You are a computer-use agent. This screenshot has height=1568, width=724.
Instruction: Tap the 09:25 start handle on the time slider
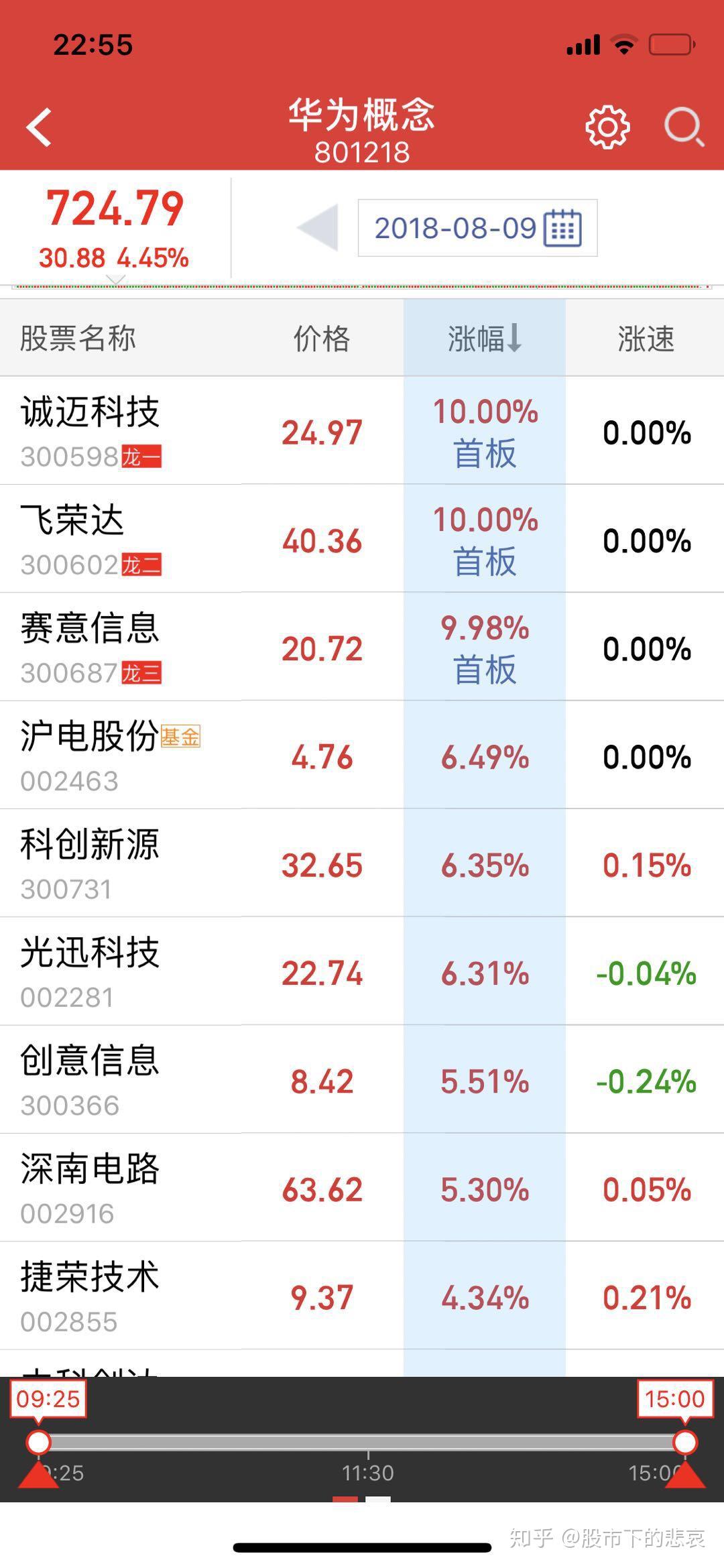[x=39, y=1442]
